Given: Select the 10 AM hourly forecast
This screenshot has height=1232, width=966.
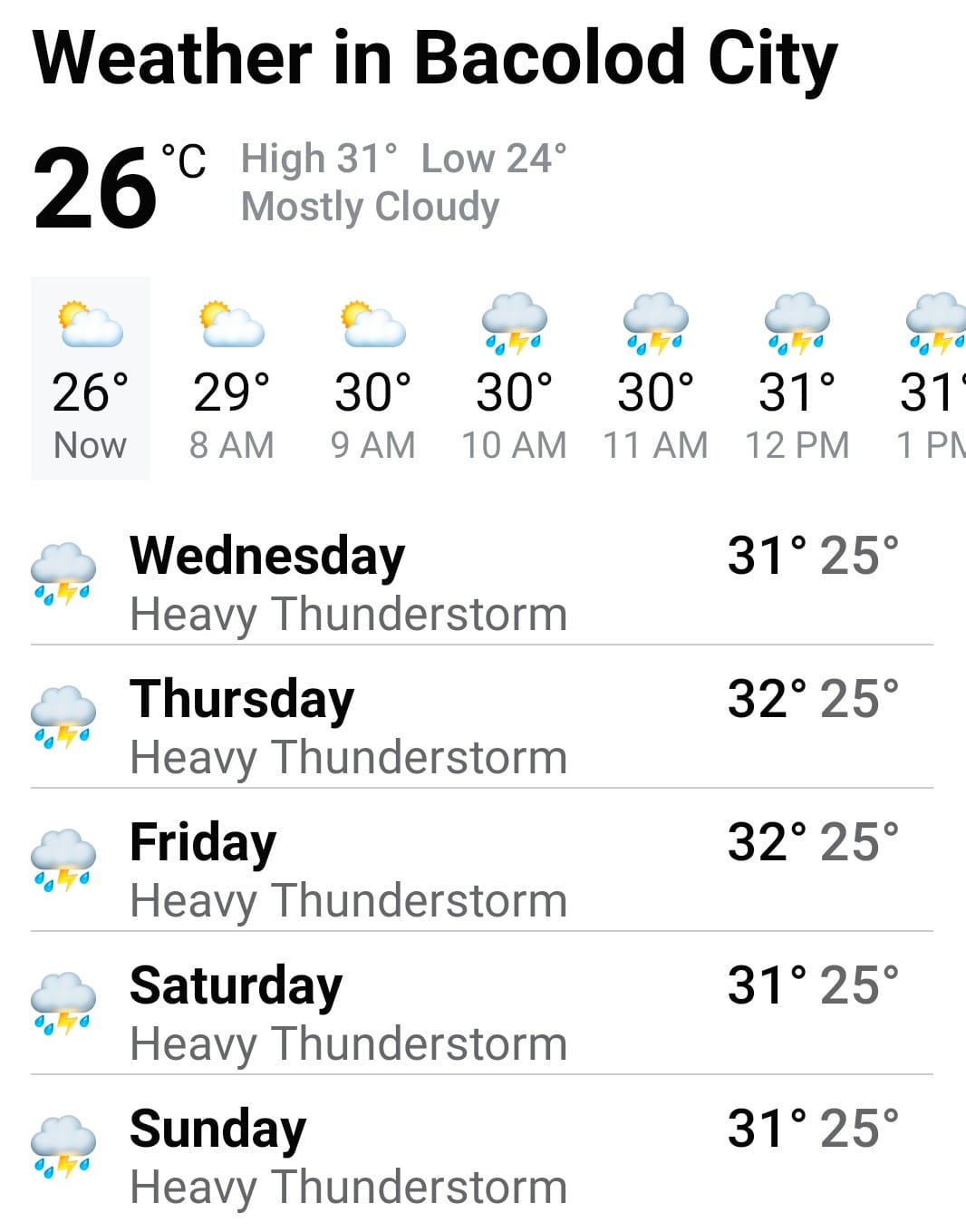Looking at the screenshot, I should tap(515, 378).
